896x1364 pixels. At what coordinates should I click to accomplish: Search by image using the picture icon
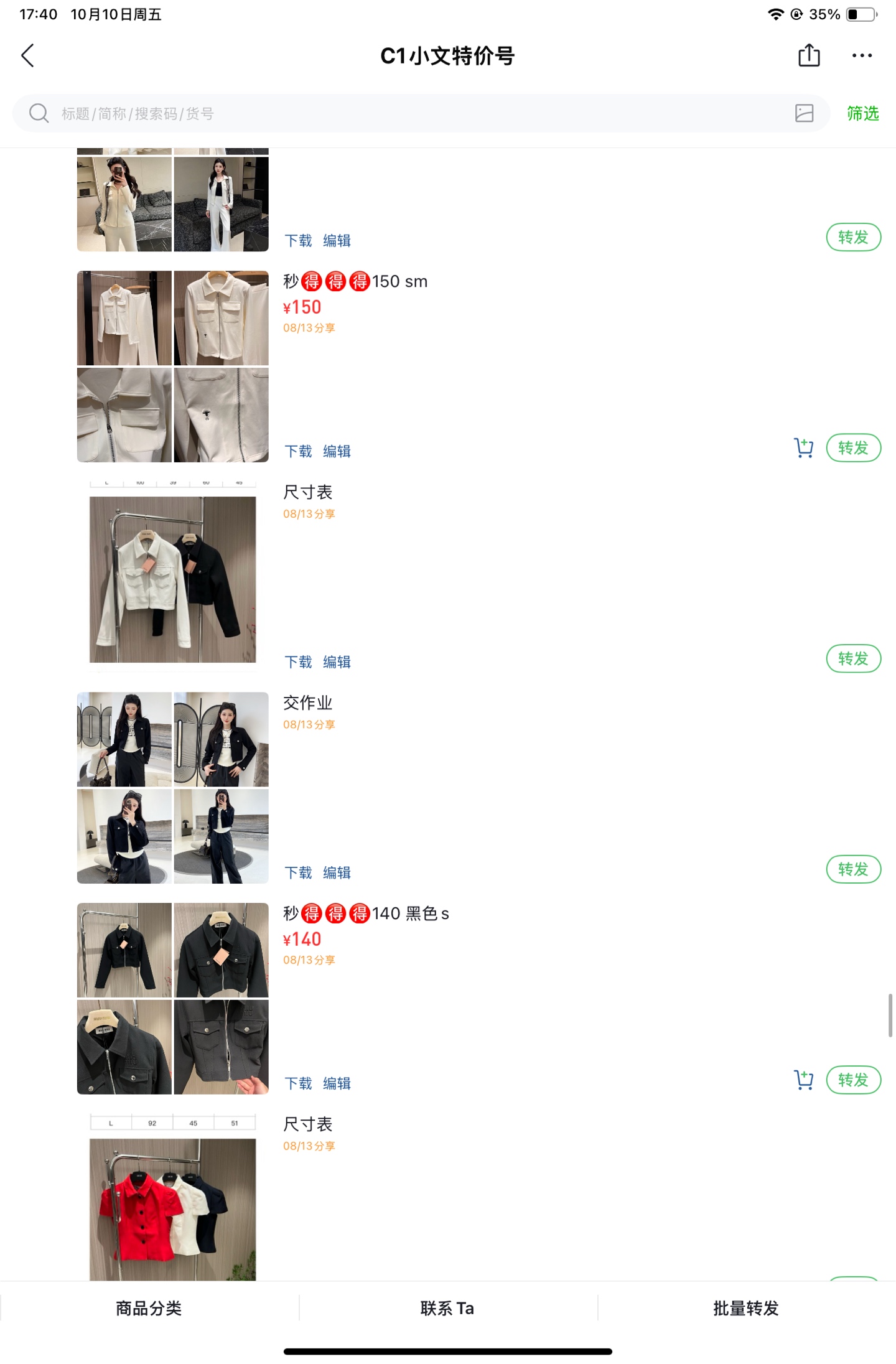(804, 113)
